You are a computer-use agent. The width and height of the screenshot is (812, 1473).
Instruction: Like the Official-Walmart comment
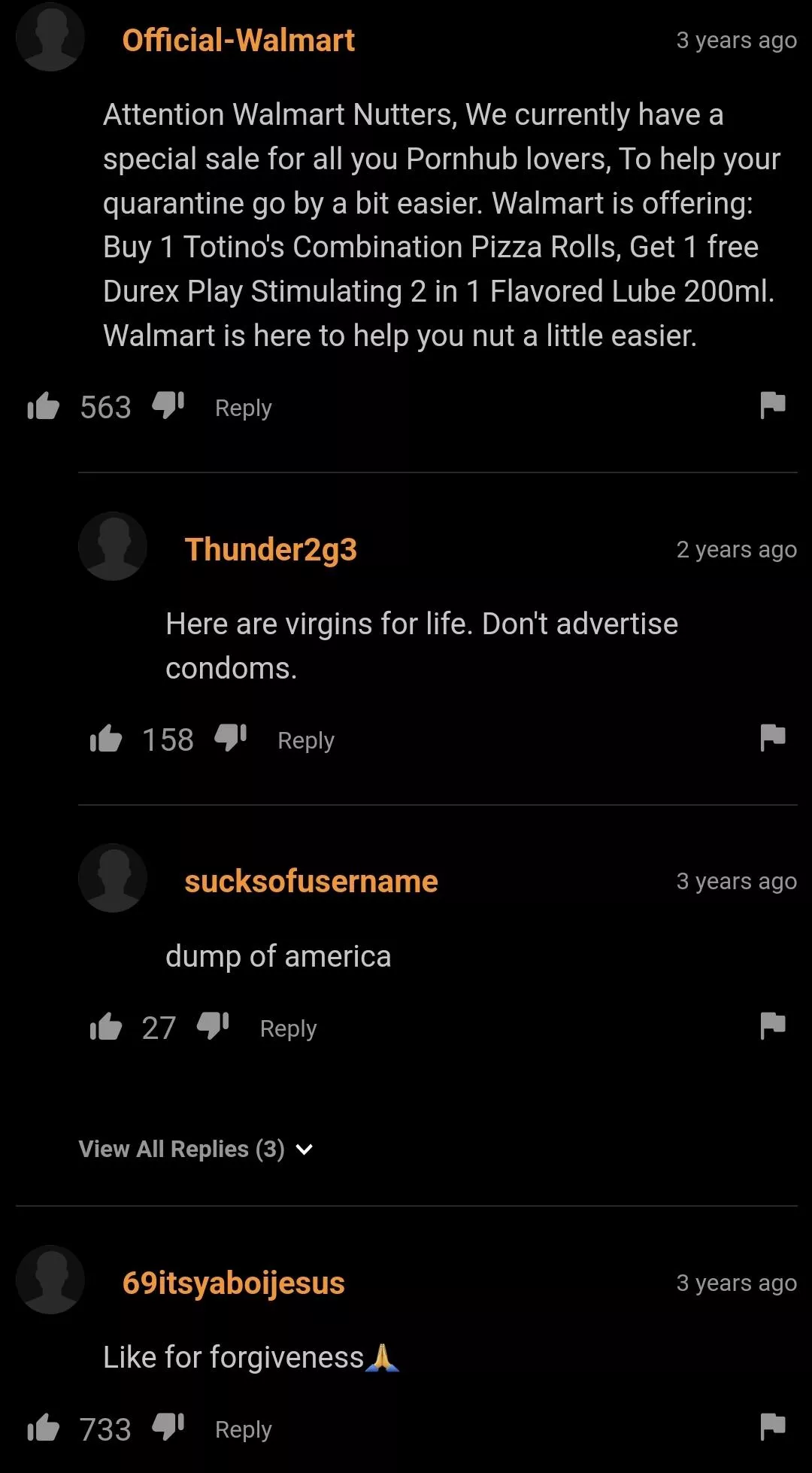(43, 407)
